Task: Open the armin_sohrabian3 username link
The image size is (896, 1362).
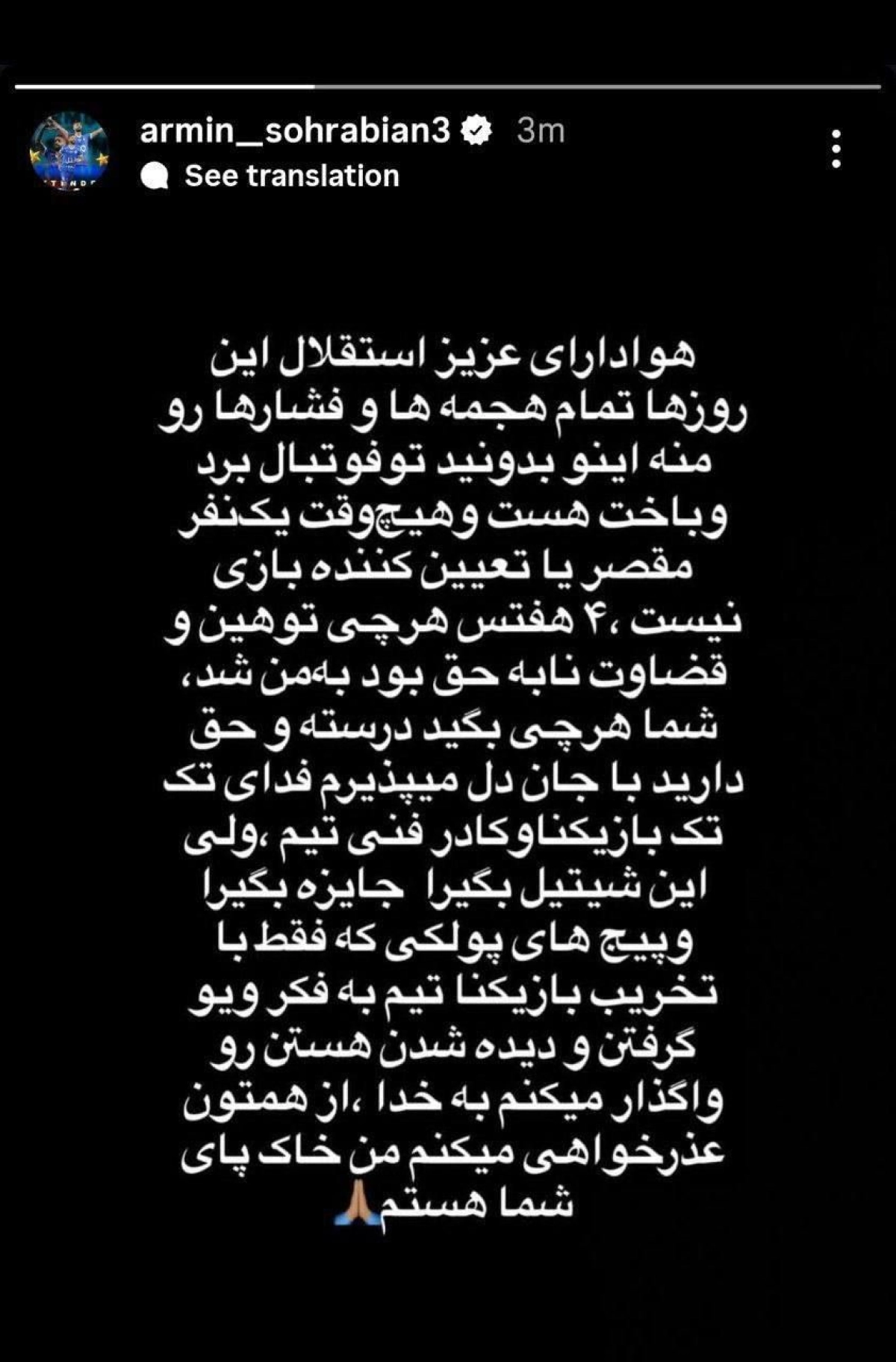Action: pyautogui.click(x=295, y=131)
